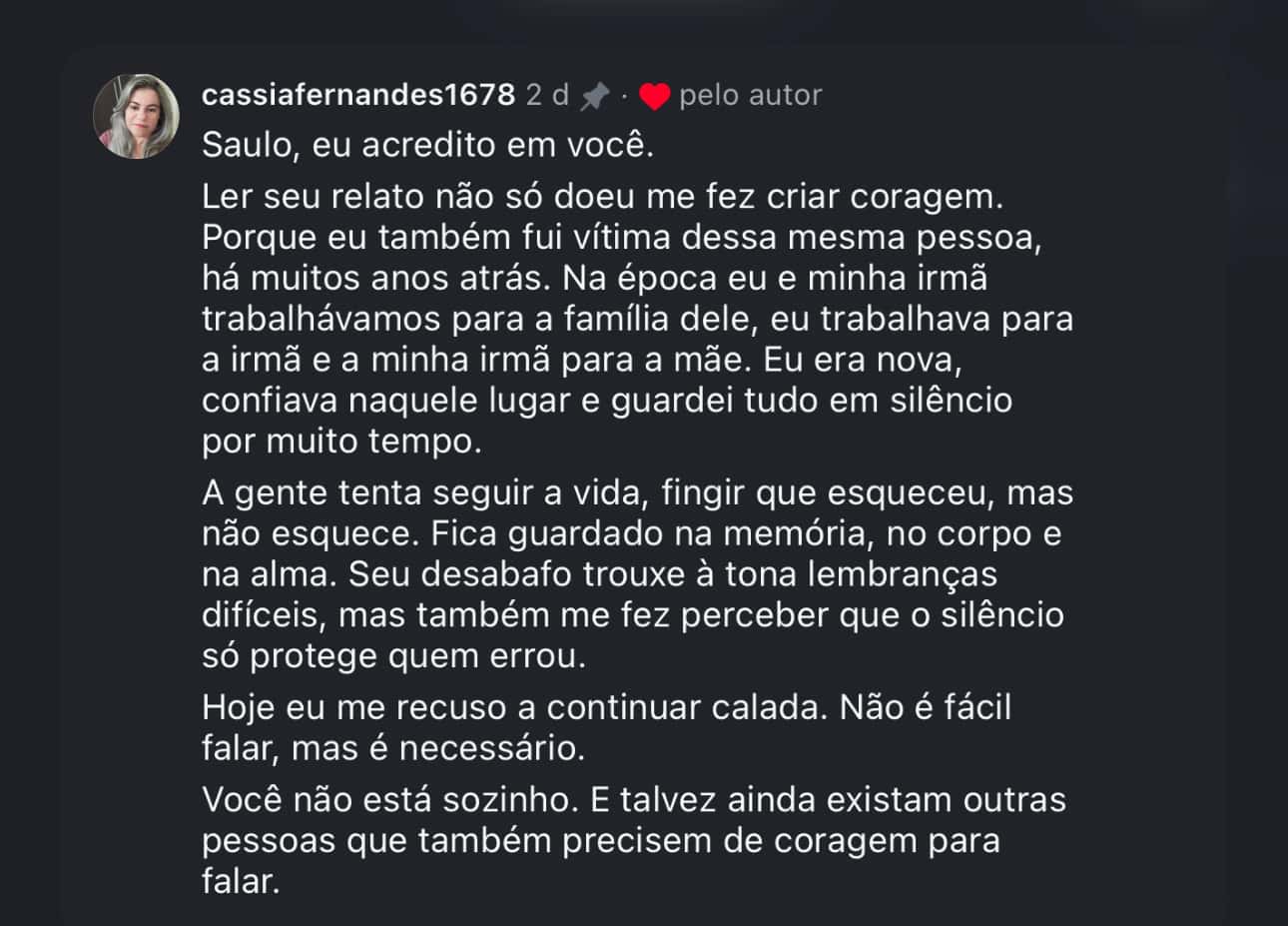Open cassiafernandes1678's profile picture

pyautogui.click(x=136, y=116)
